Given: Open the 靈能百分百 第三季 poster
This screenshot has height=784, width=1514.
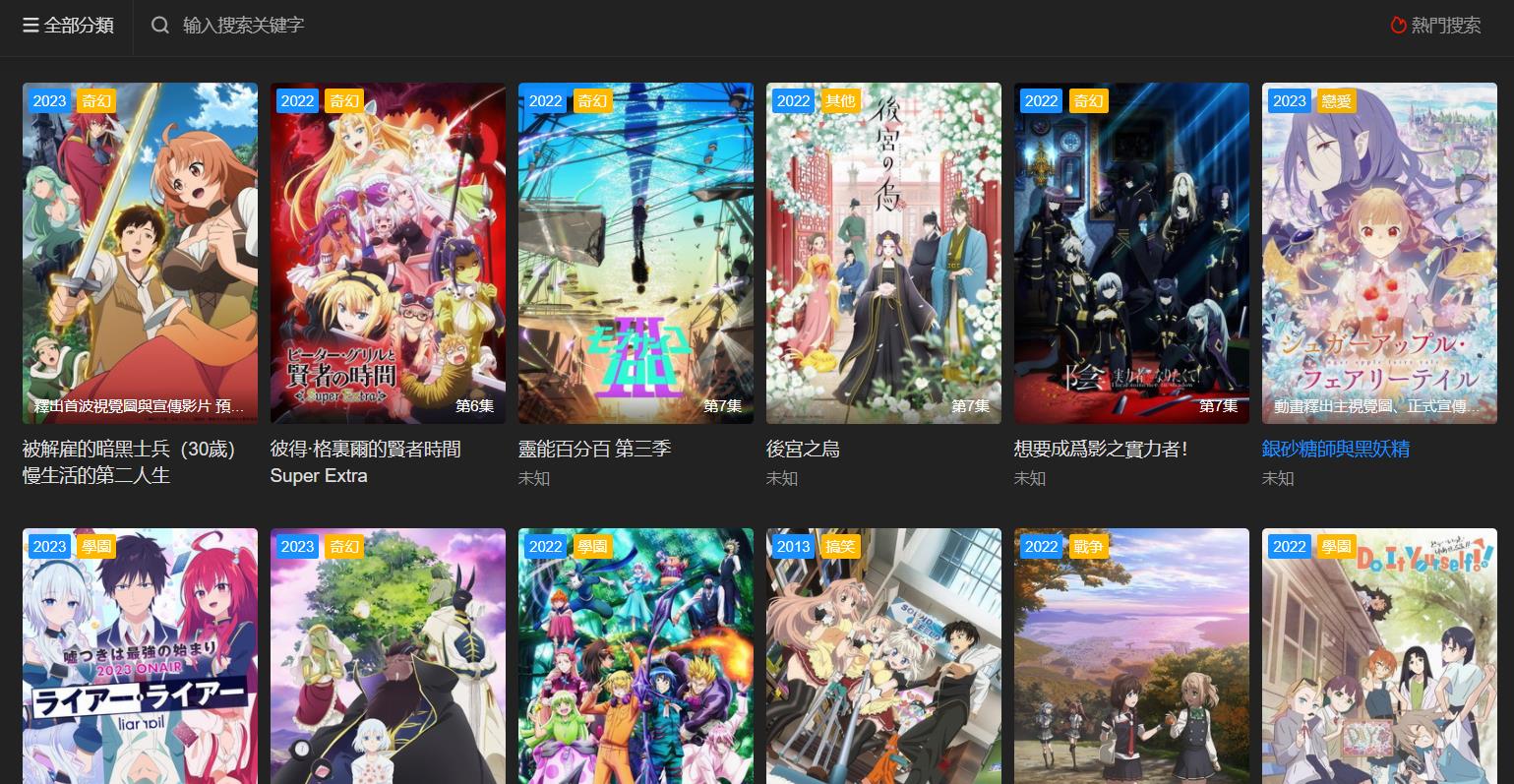Looking at the screenshot, I should [636, 253].
